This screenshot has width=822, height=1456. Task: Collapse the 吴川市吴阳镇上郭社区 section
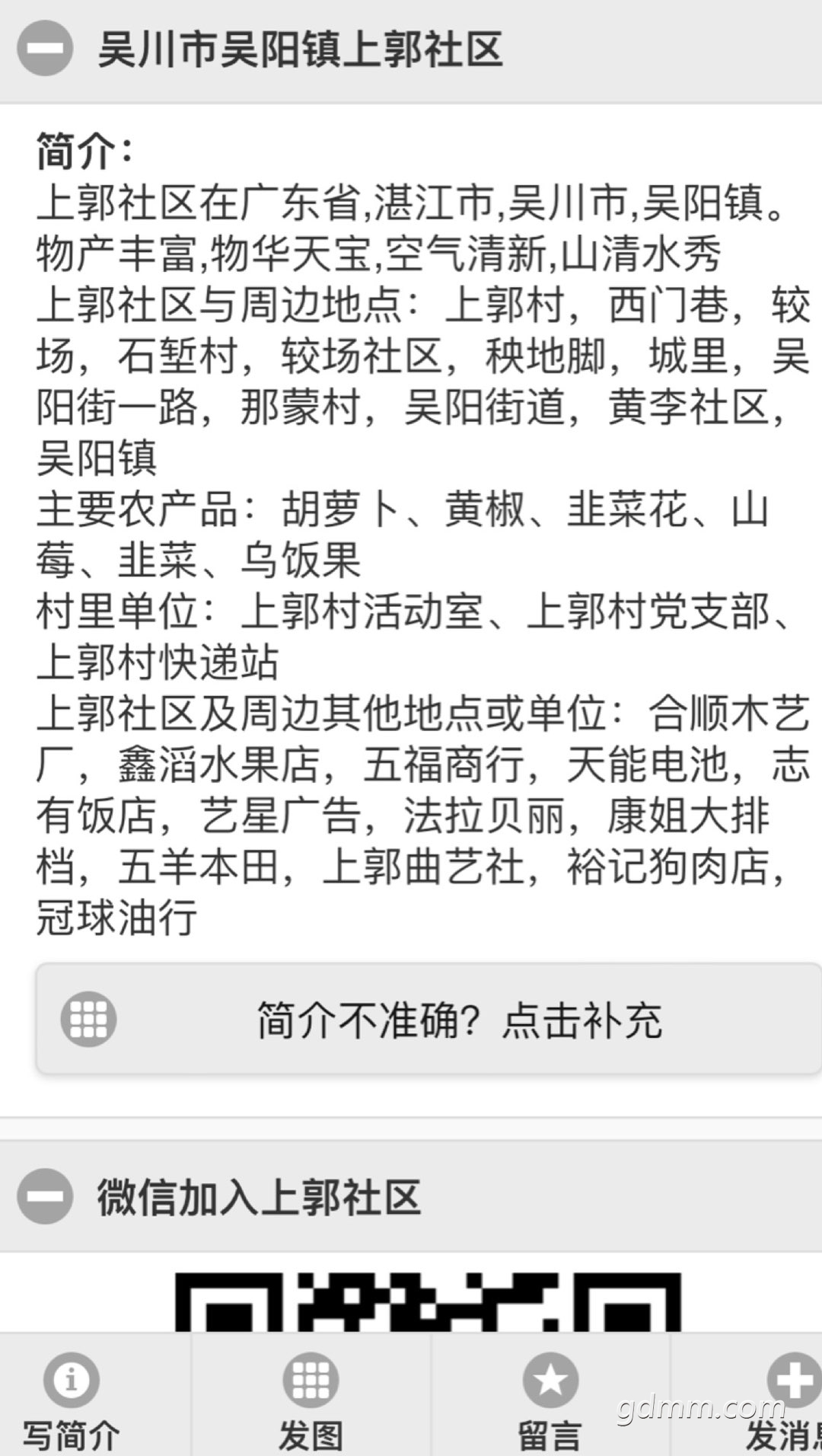click(x=45, y=49)
